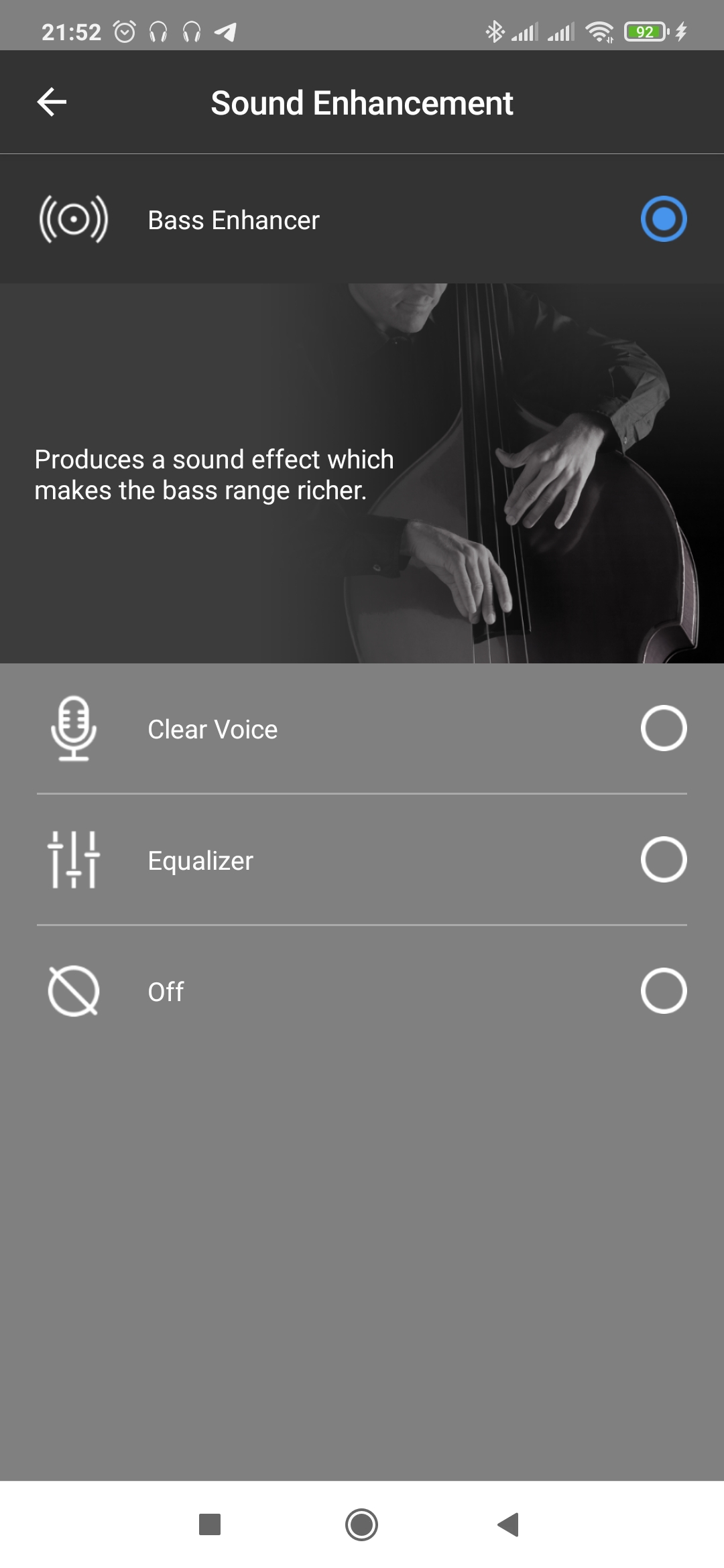
Task: Tap the system home button
Action: click(x=361, y=1524)
